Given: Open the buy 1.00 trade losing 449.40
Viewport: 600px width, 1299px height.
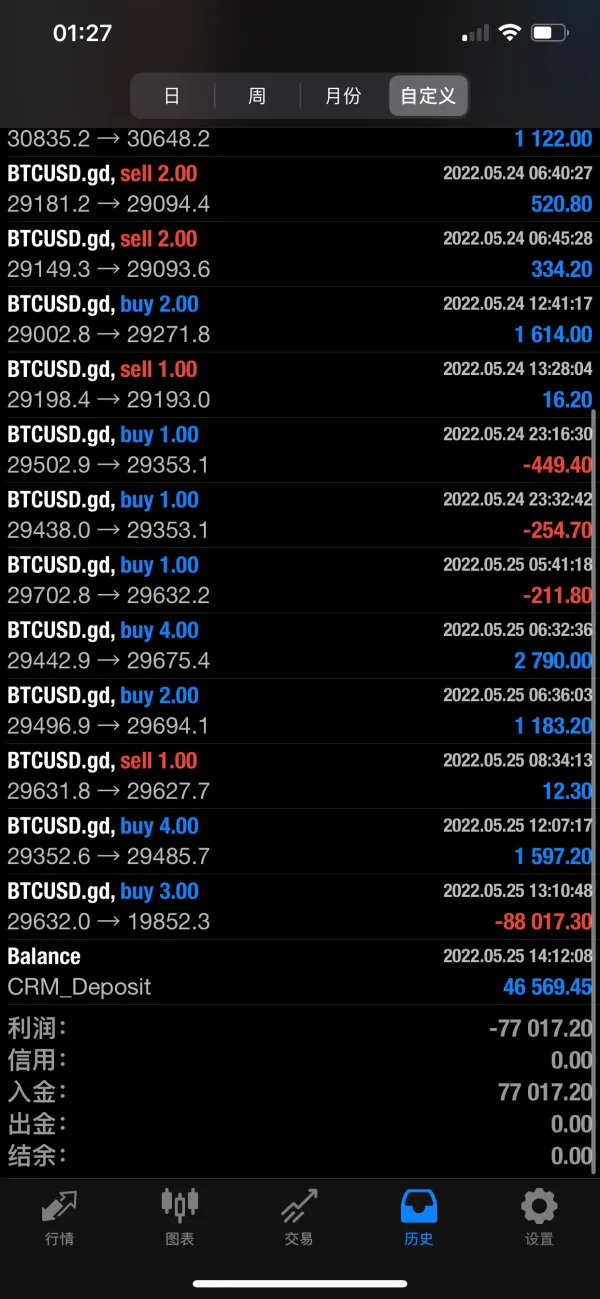Looking at the screenshot, I should tap(300, 450).
